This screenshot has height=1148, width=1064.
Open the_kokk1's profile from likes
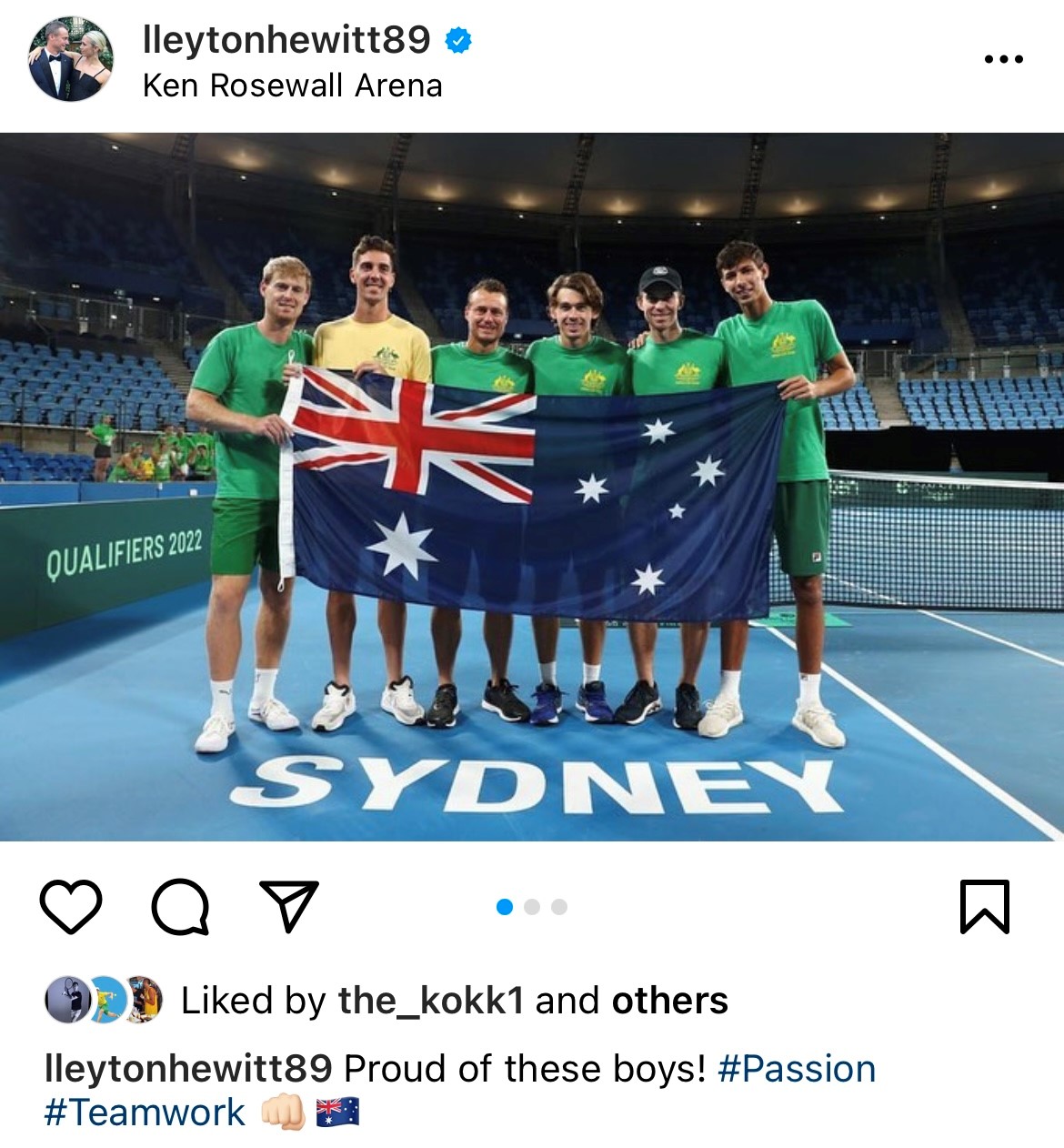(431, 1001)
